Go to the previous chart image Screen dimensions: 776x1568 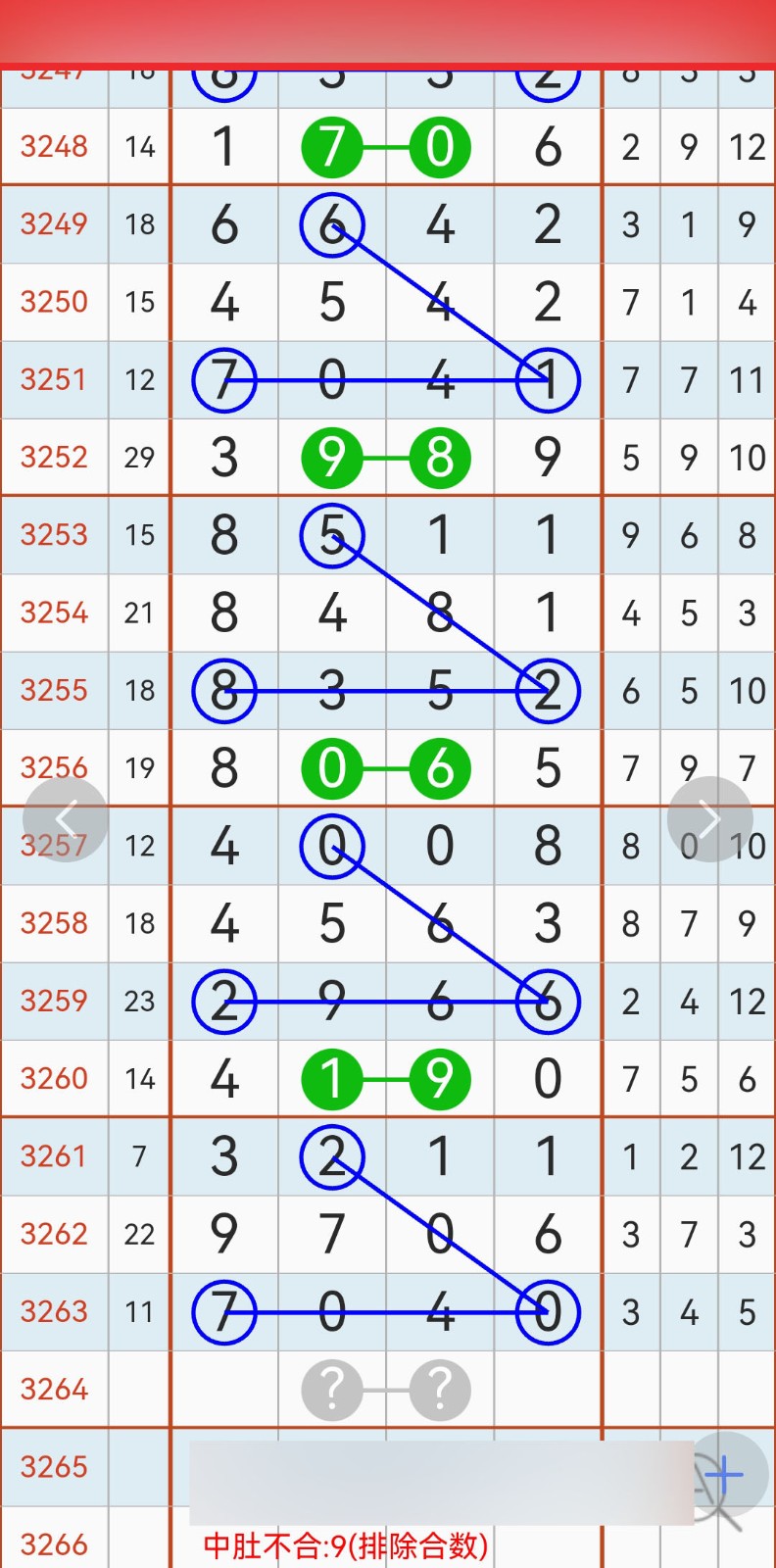(66, 819)
